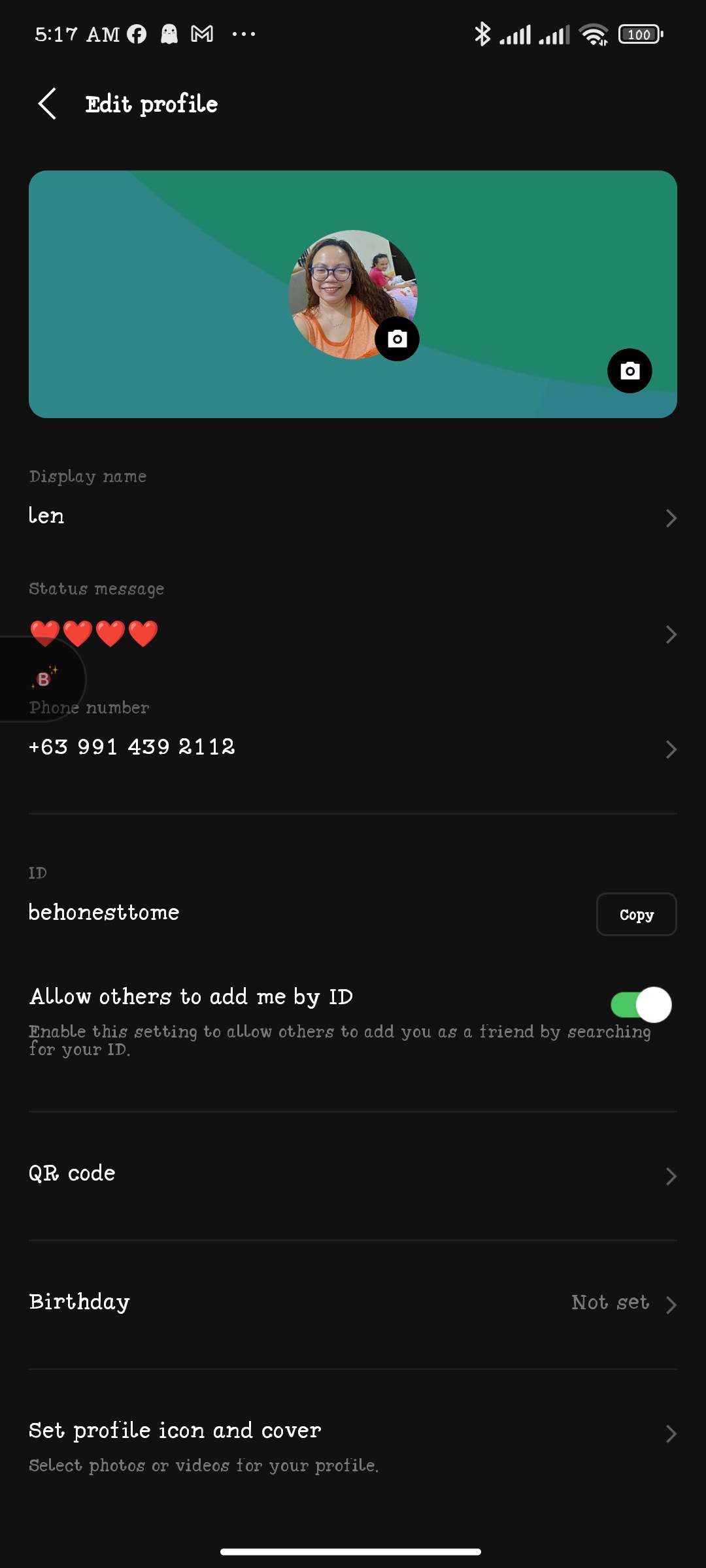
Task: Set the Birthday
Action: coord(353,1303)
